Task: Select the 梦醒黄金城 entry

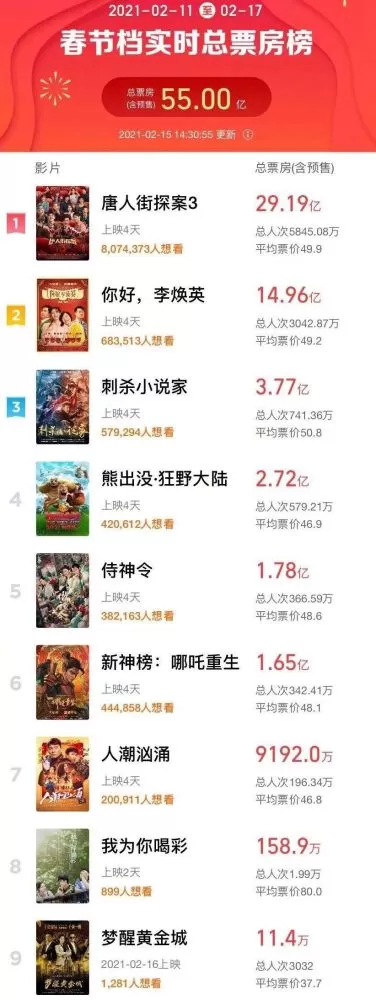Action: 188,957
